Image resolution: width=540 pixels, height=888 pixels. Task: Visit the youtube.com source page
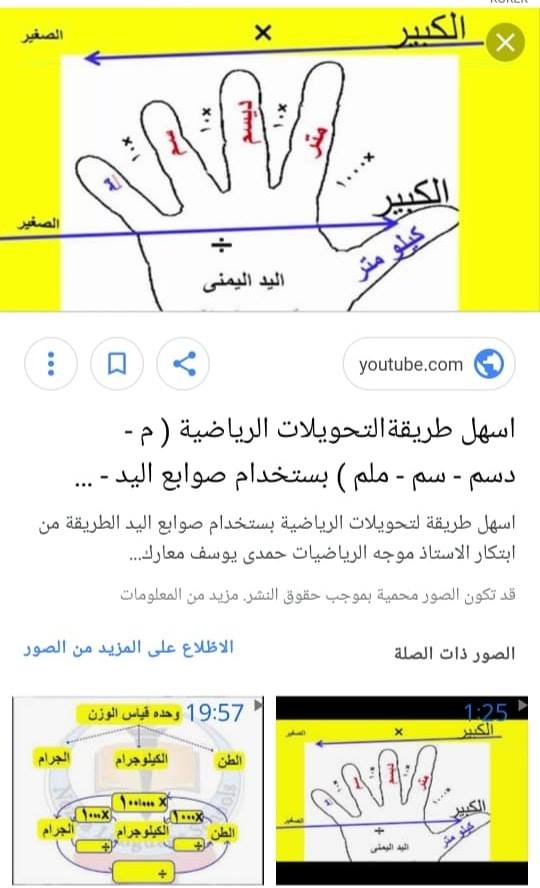click(x=429, y=364)
